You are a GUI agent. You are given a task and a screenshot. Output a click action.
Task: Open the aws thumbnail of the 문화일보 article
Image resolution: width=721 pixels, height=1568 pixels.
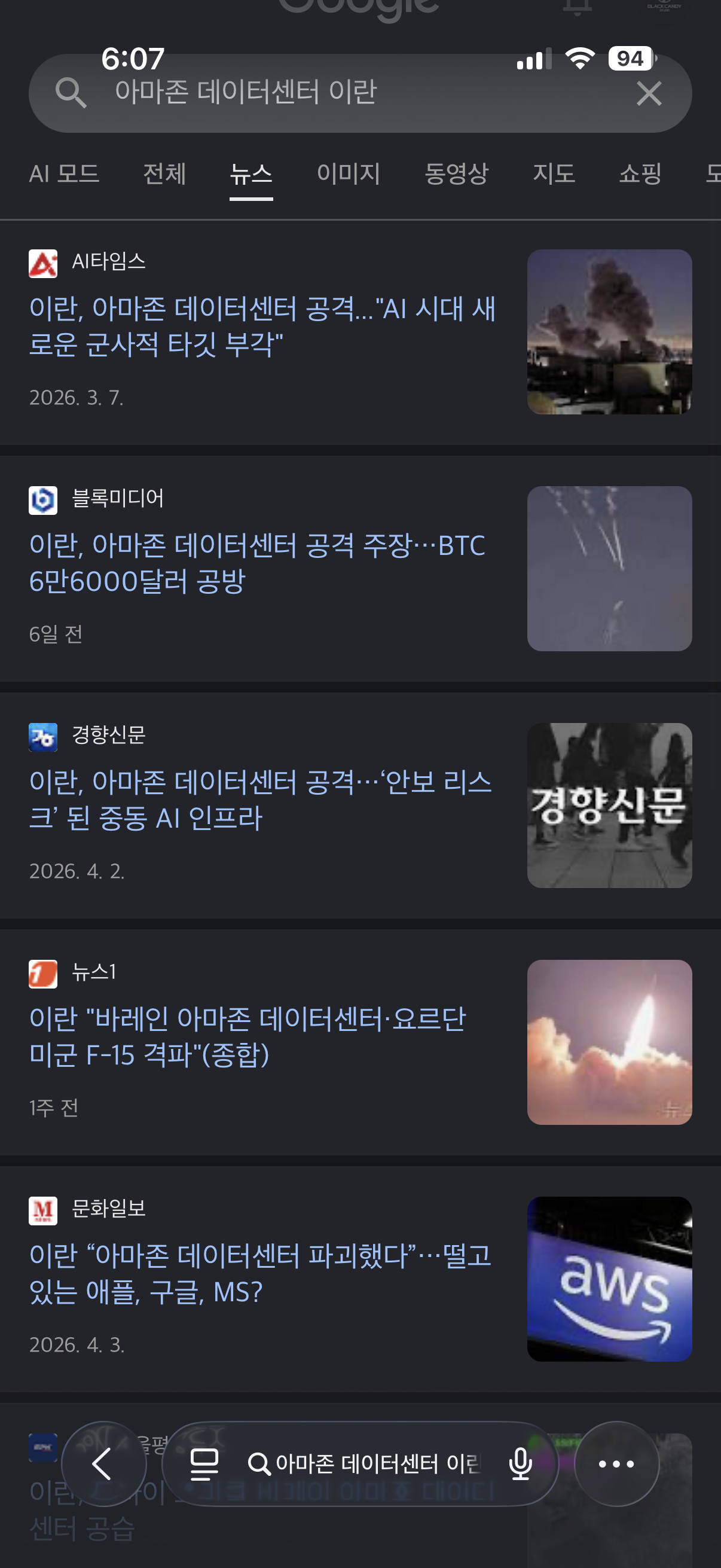[x=609, y=1279]
